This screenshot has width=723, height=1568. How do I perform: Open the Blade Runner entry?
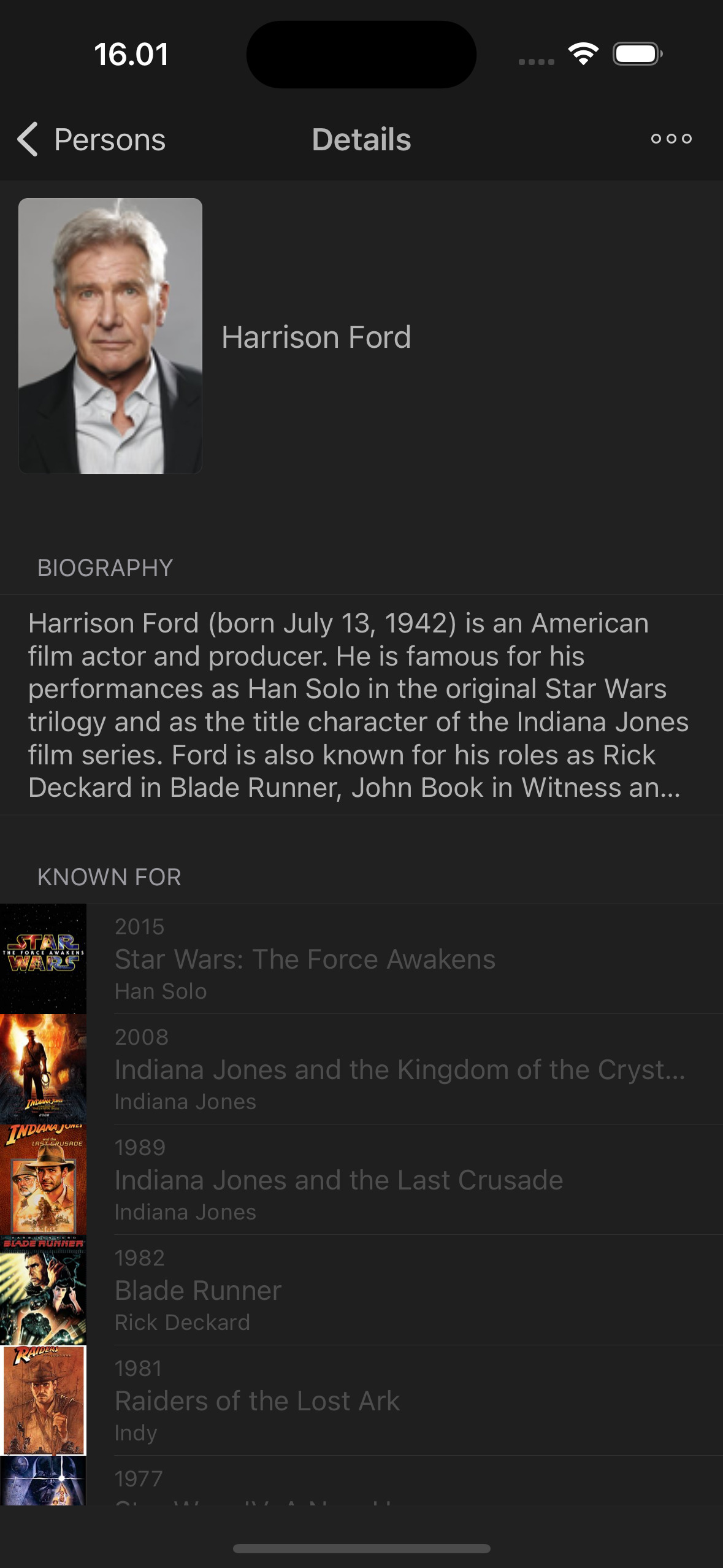point(361,1290)
